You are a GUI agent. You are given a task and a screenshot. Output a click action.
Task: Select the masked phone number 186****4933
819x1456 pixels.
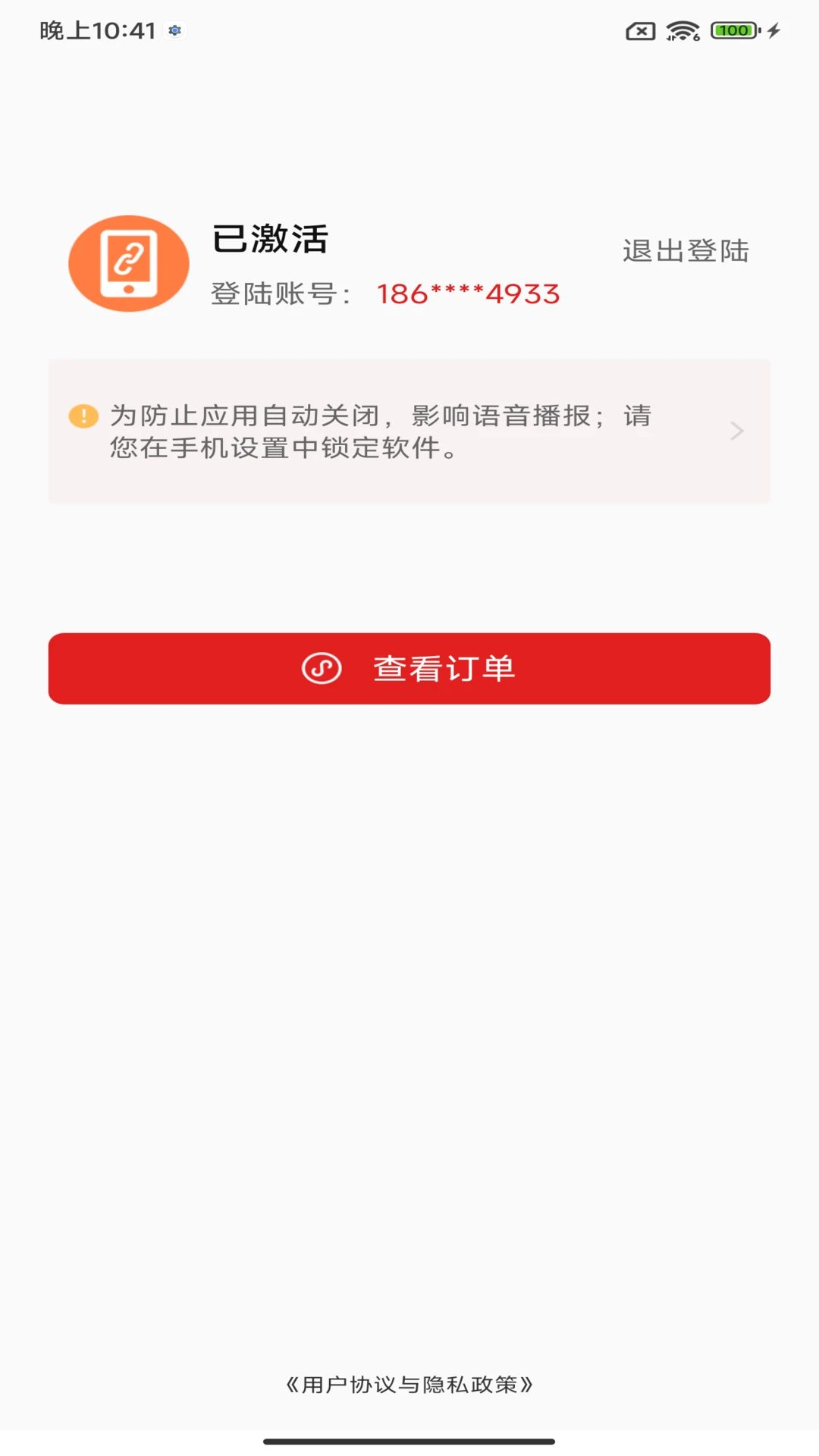(x=468, y=294)
